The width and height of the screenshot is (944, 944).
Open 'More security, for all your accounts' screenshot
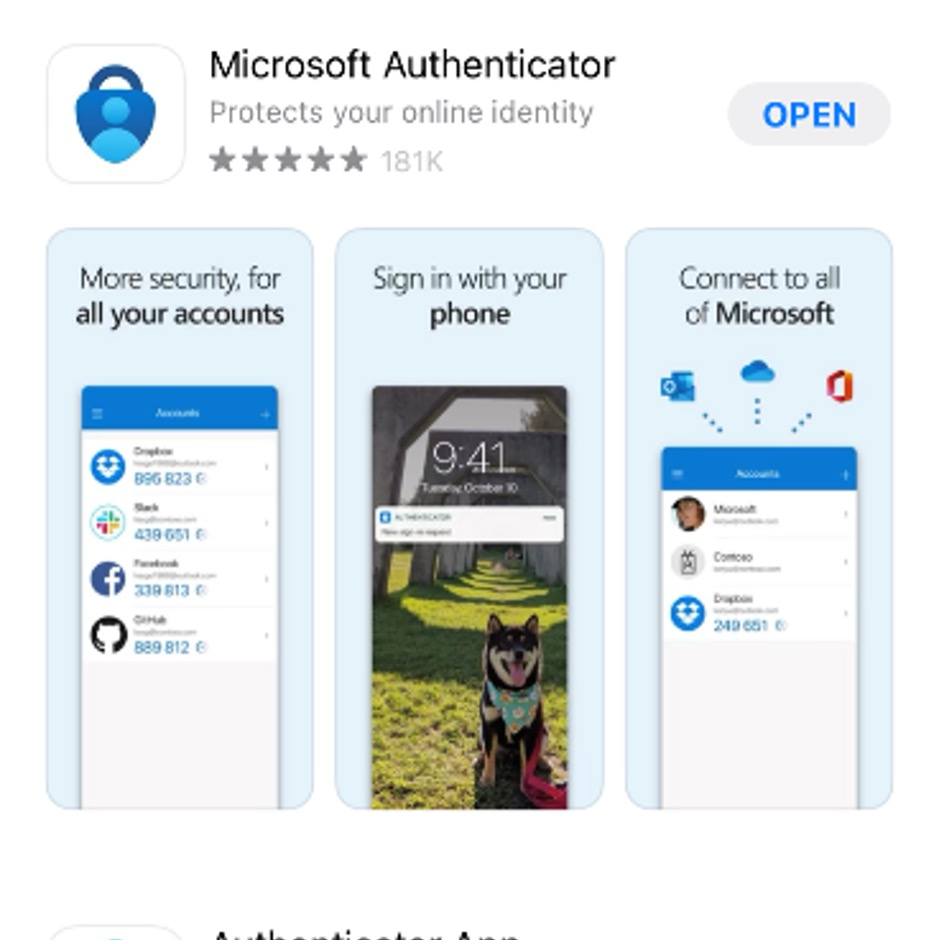180,518
